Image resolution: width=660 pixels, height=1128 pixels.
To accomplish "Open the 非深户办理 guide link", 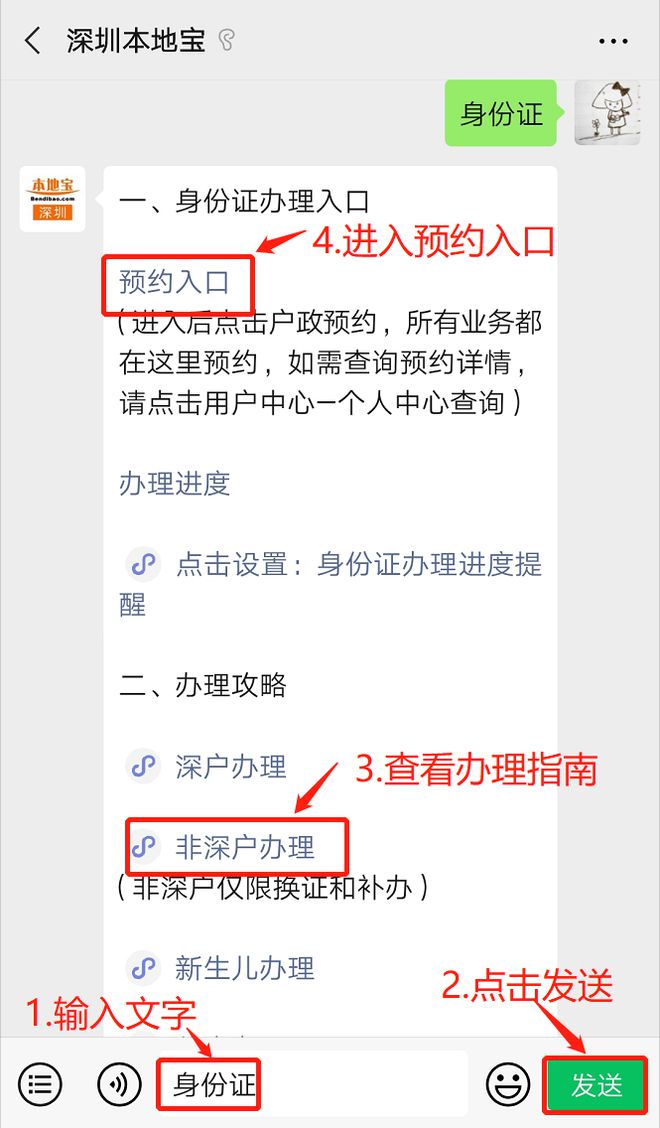I will (x=244, y=848).
